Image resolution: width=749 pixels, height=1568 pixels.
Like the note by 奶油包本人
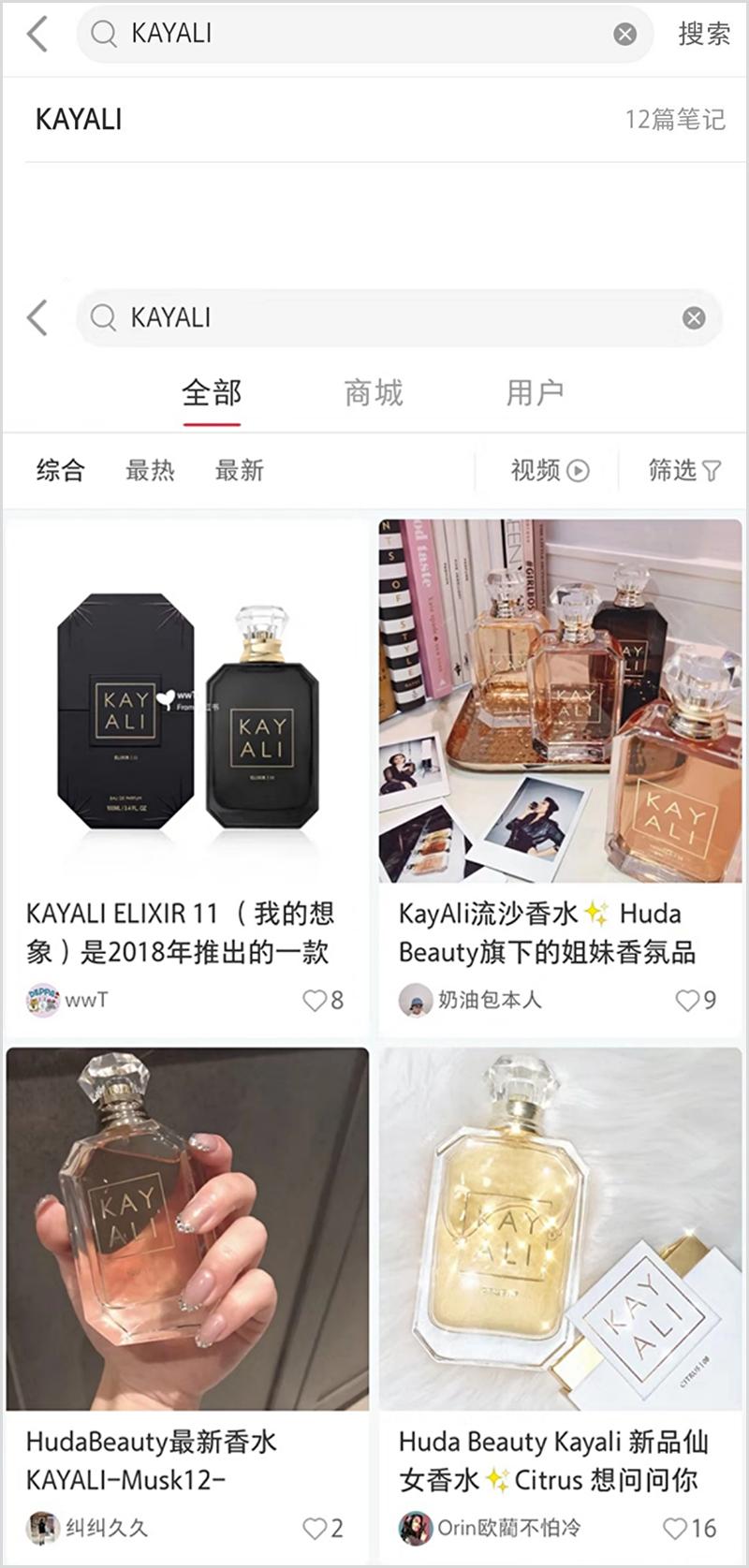click(687, 1001)
